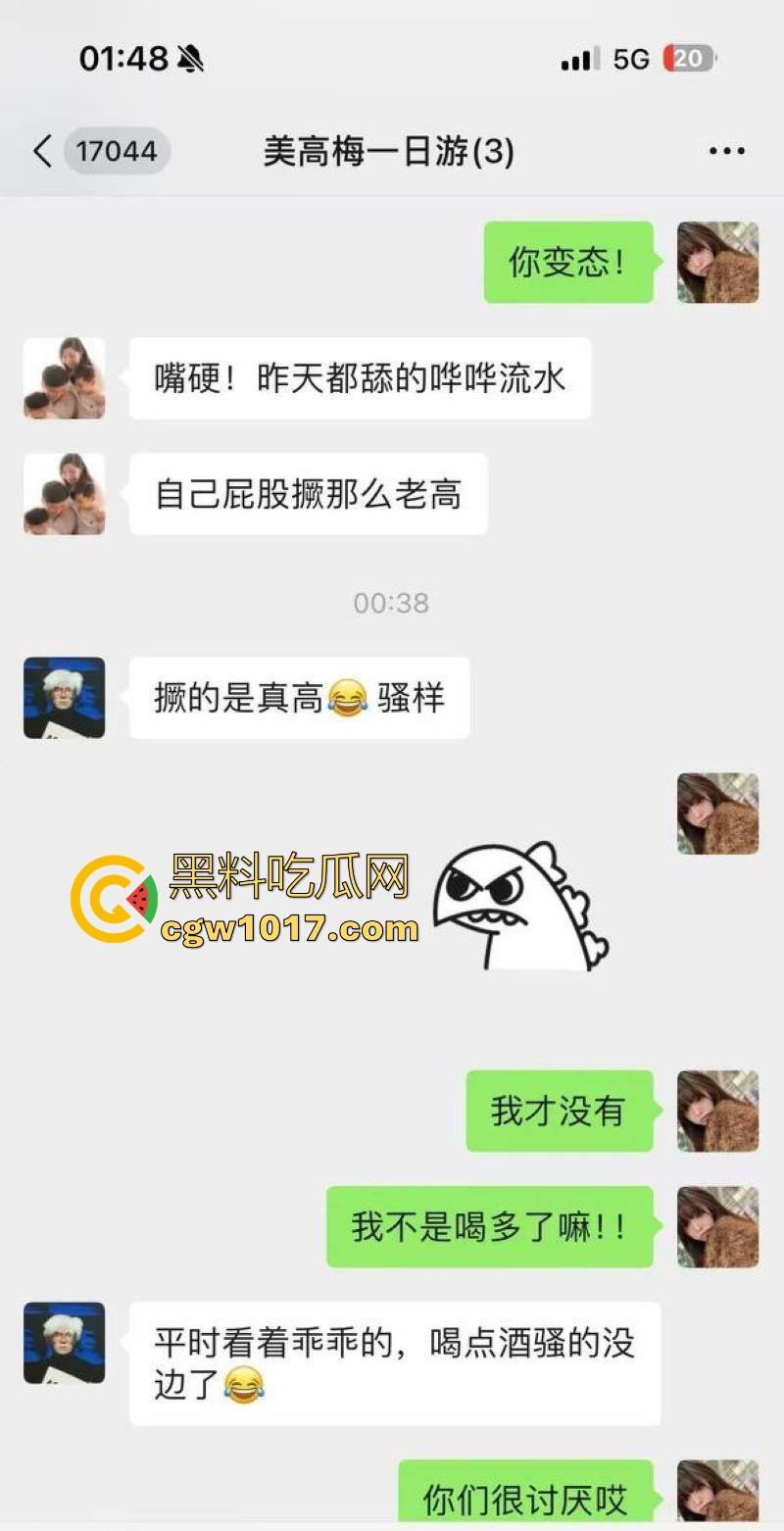Open the group photo avatar of three people
Viewport: 784px width, 1531px height.
point(64,379)
